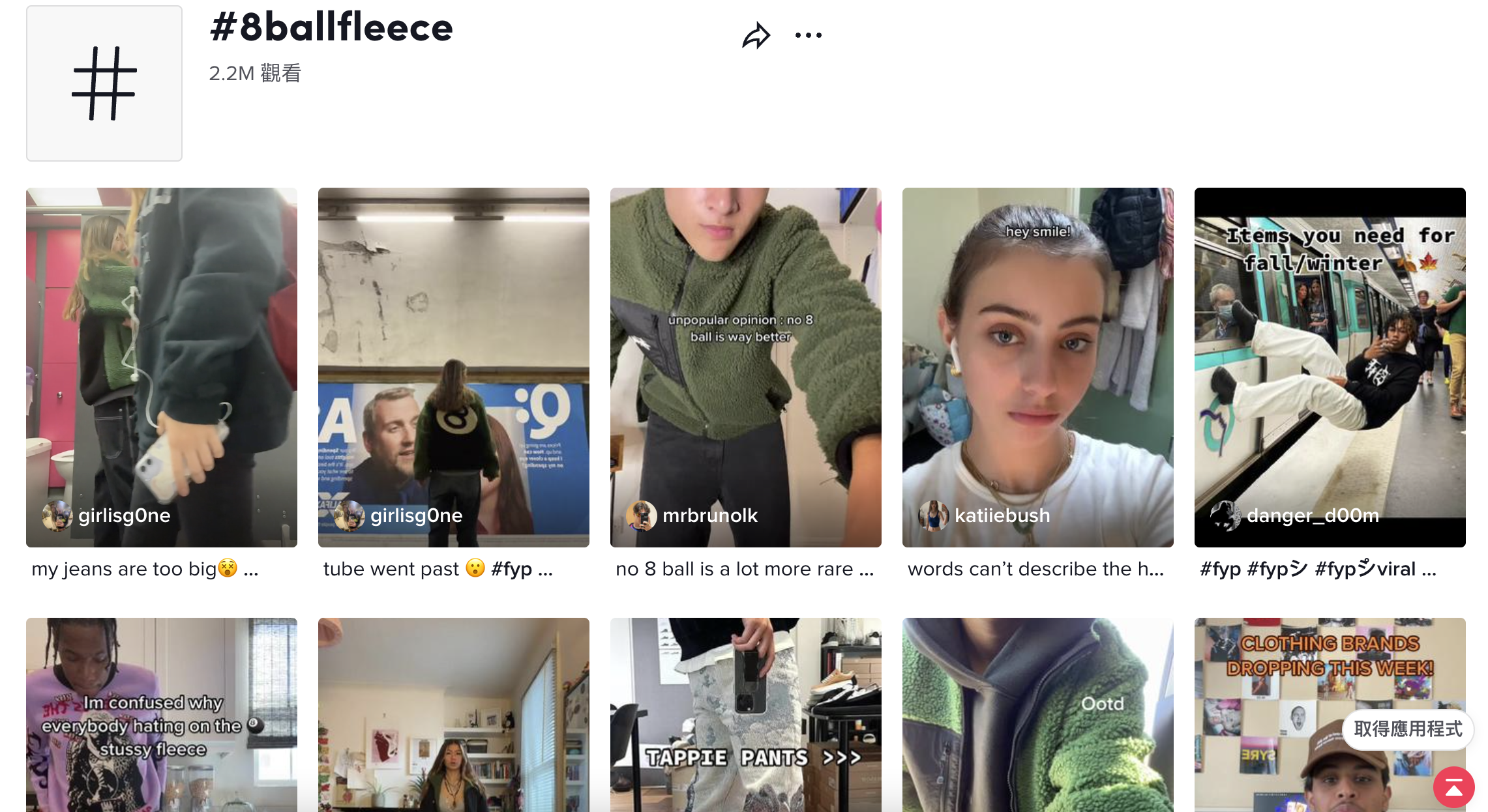Image resolution: width=1488 pixels, height=812 pixels.
Task: Open the three-dot more options menu
Action: 808,36
